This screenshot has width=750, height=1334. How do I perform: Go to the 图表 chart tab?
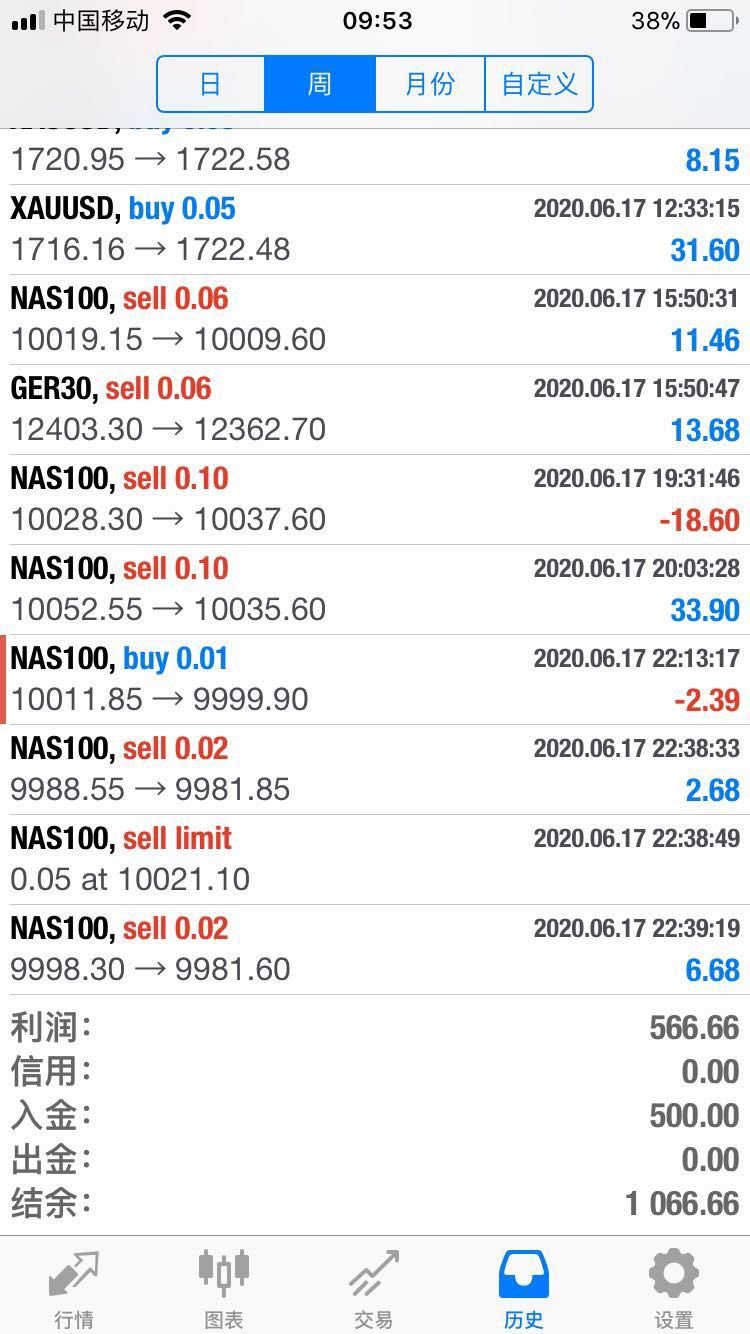[224, 1287]
